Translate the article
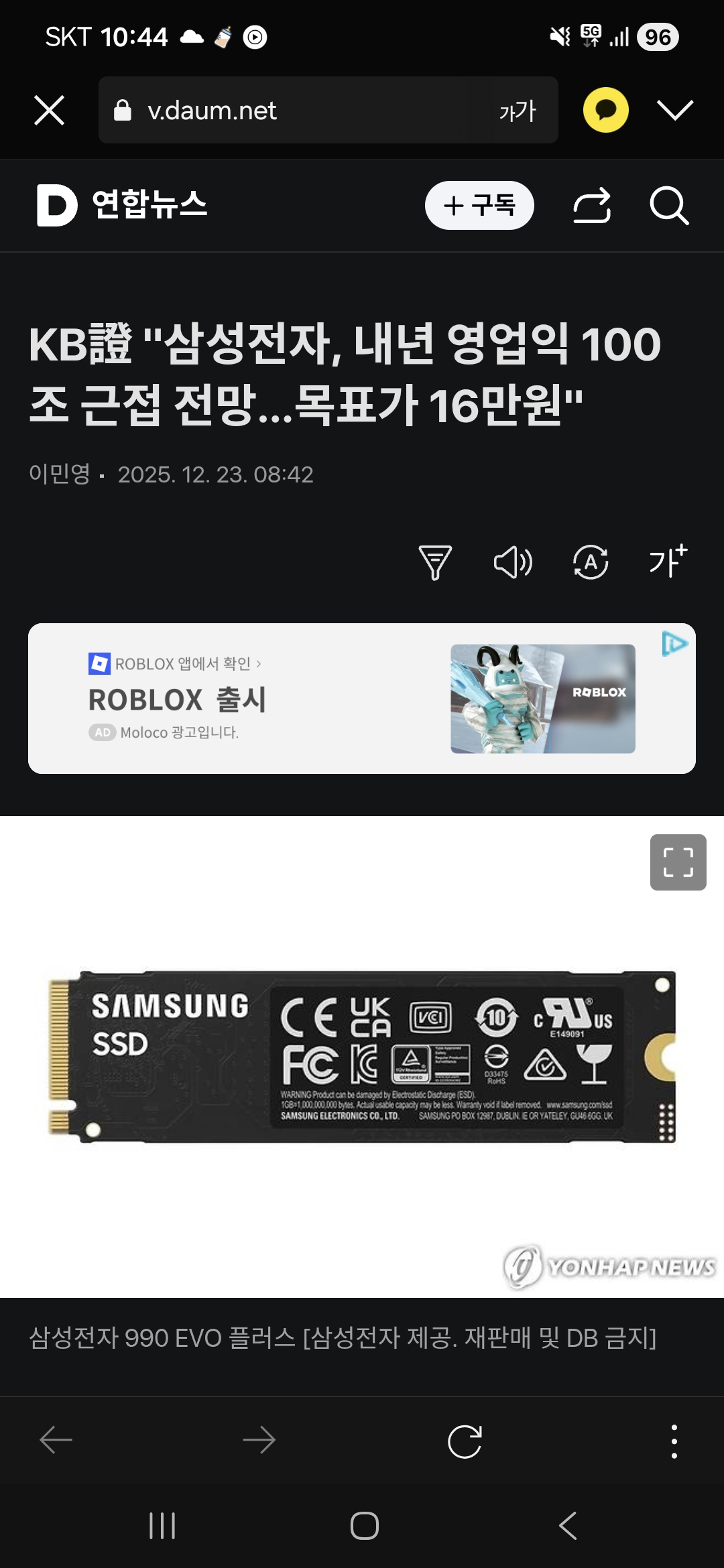Screen dimensions: 724x1568 coord(591,562)
